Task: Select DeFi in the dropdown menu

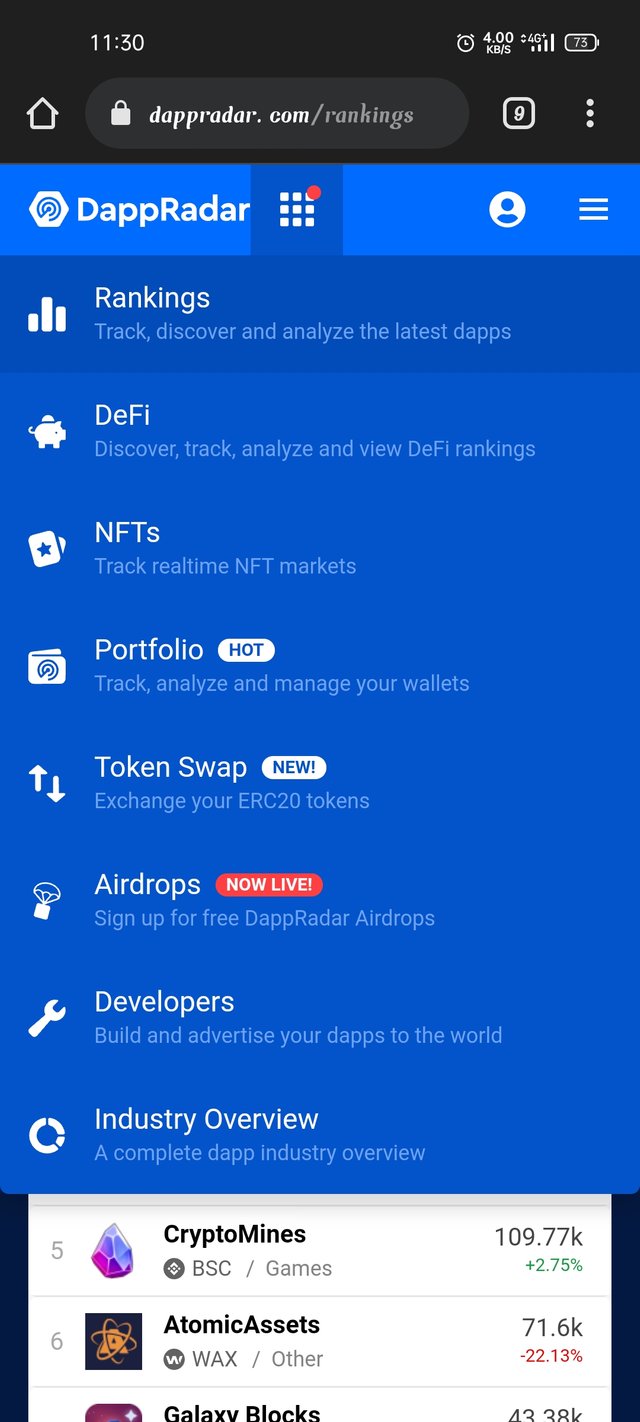Action: [x=300, y=431]
